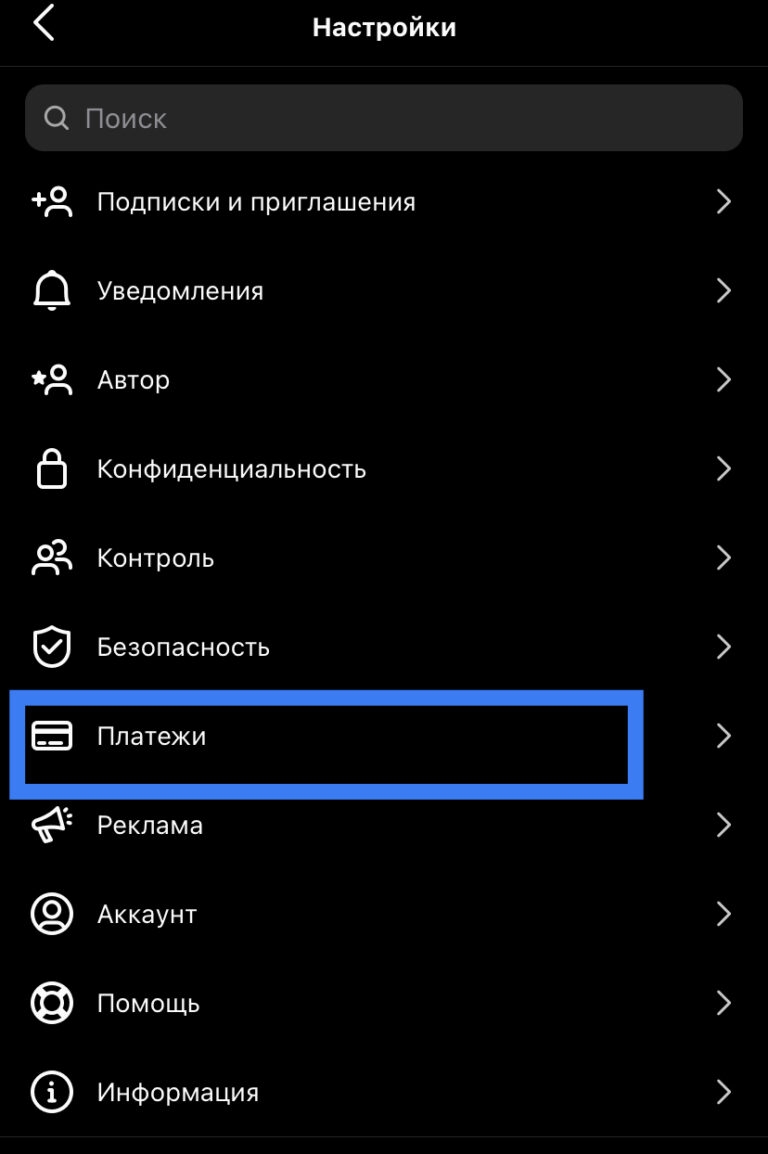The image size is (768, 1154).
Task: Click the payment card icon for Платежи
Action: tap(51, 735)
